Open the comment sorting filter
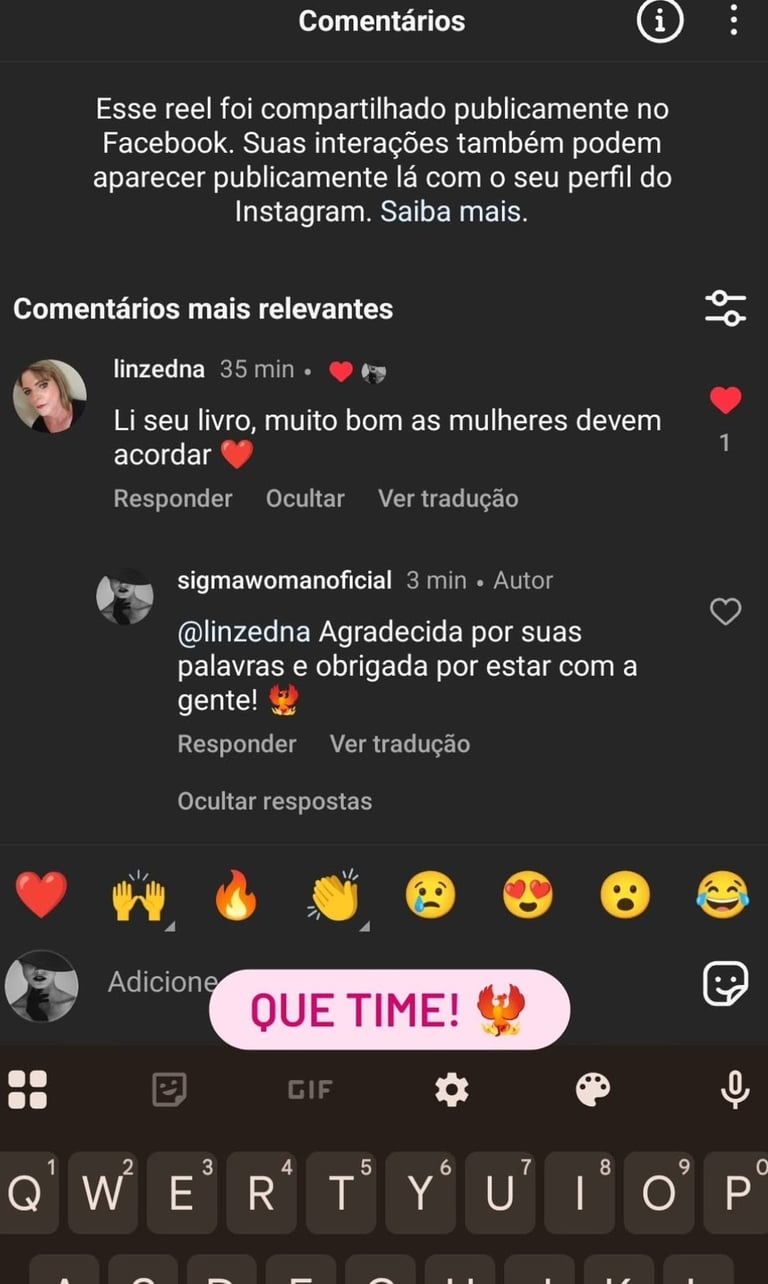768x1284 pixels. [x=725, y=308]
